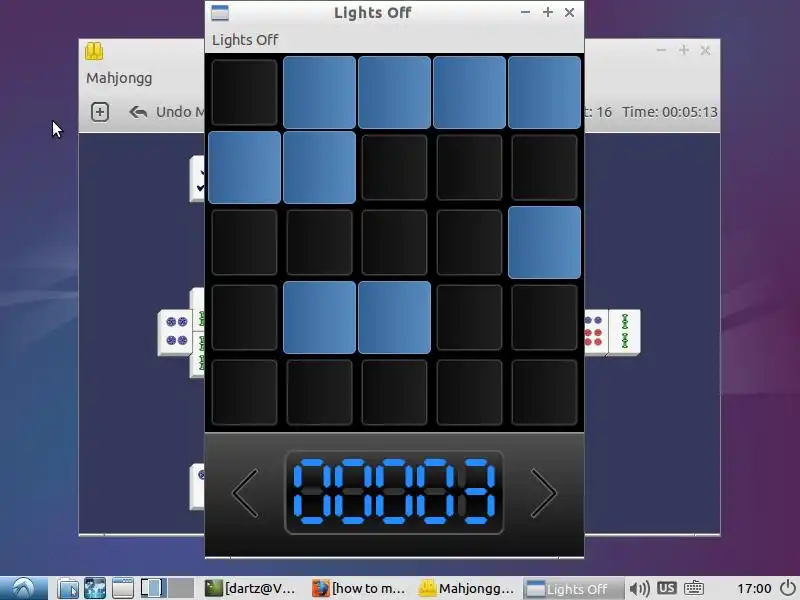800x600 pixels.
Task: Open the Lights Off menu
Action: [245, 40]
